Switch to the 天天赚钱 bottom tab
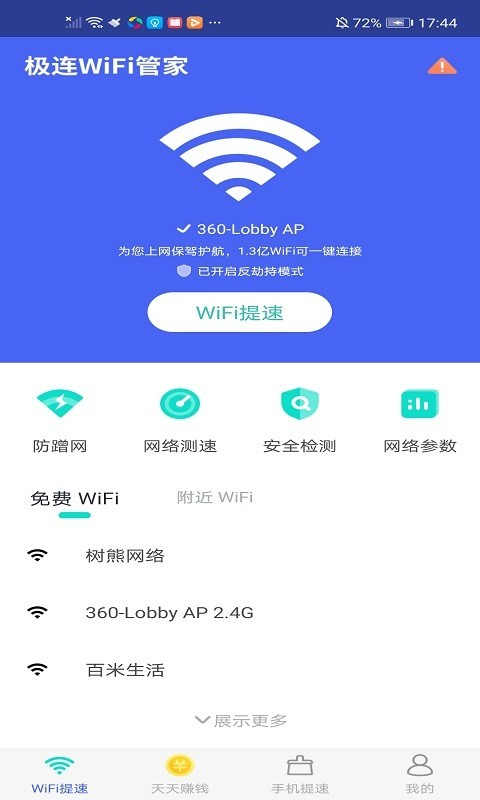 [180, 774]
